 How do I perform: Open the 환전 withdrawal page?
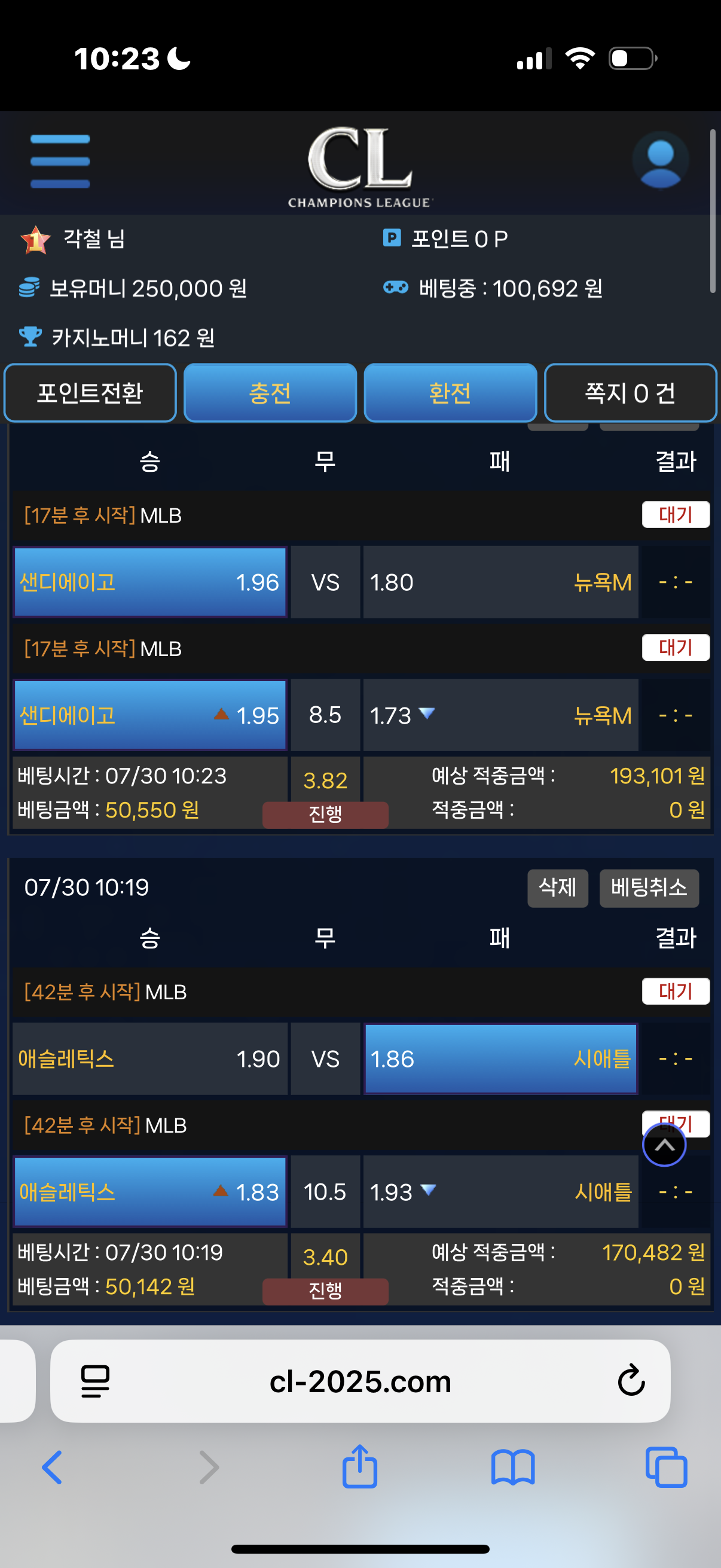[x=450, y=393]
